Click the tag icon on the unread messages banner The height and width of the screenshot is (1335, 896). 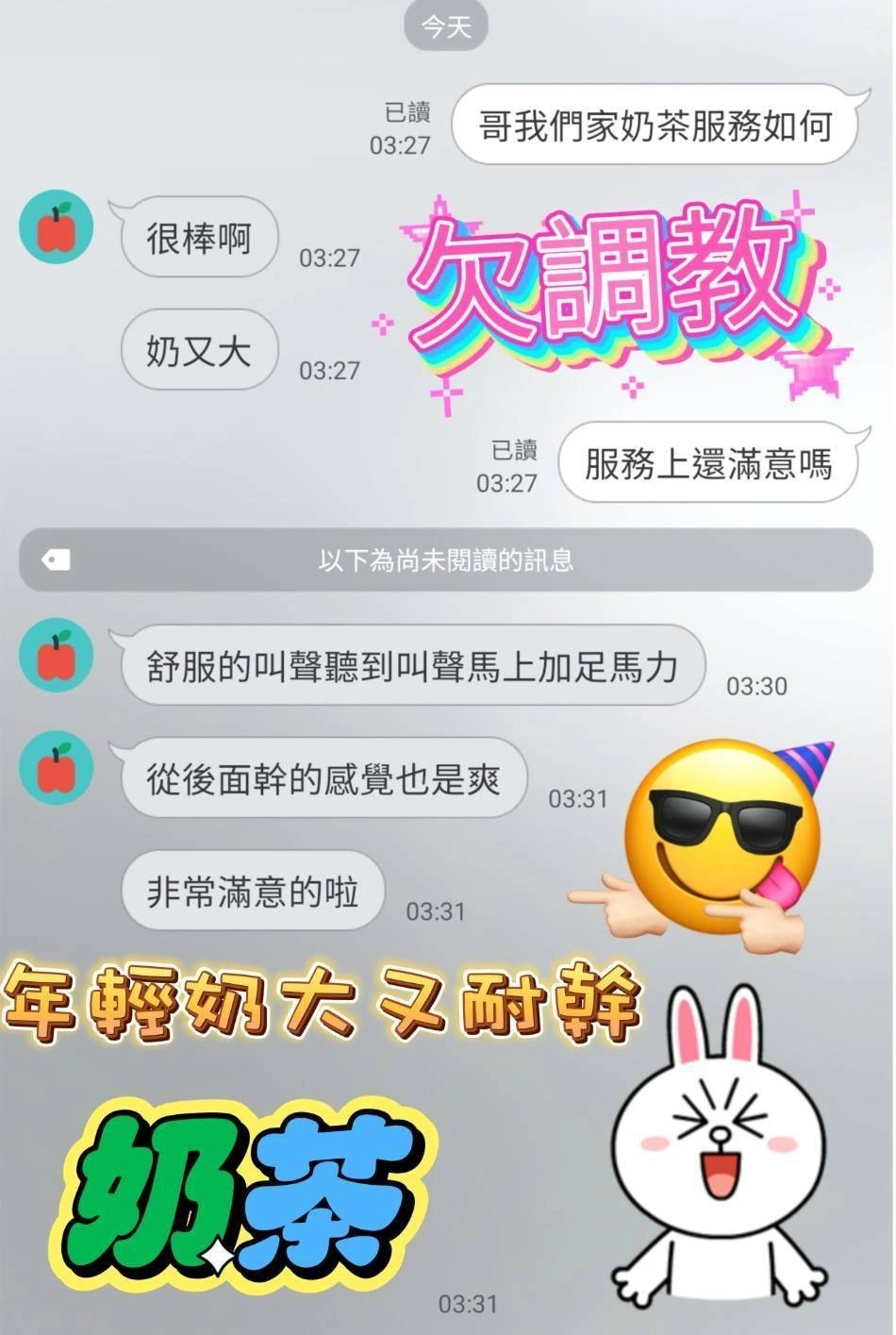[x=57, y=559]
